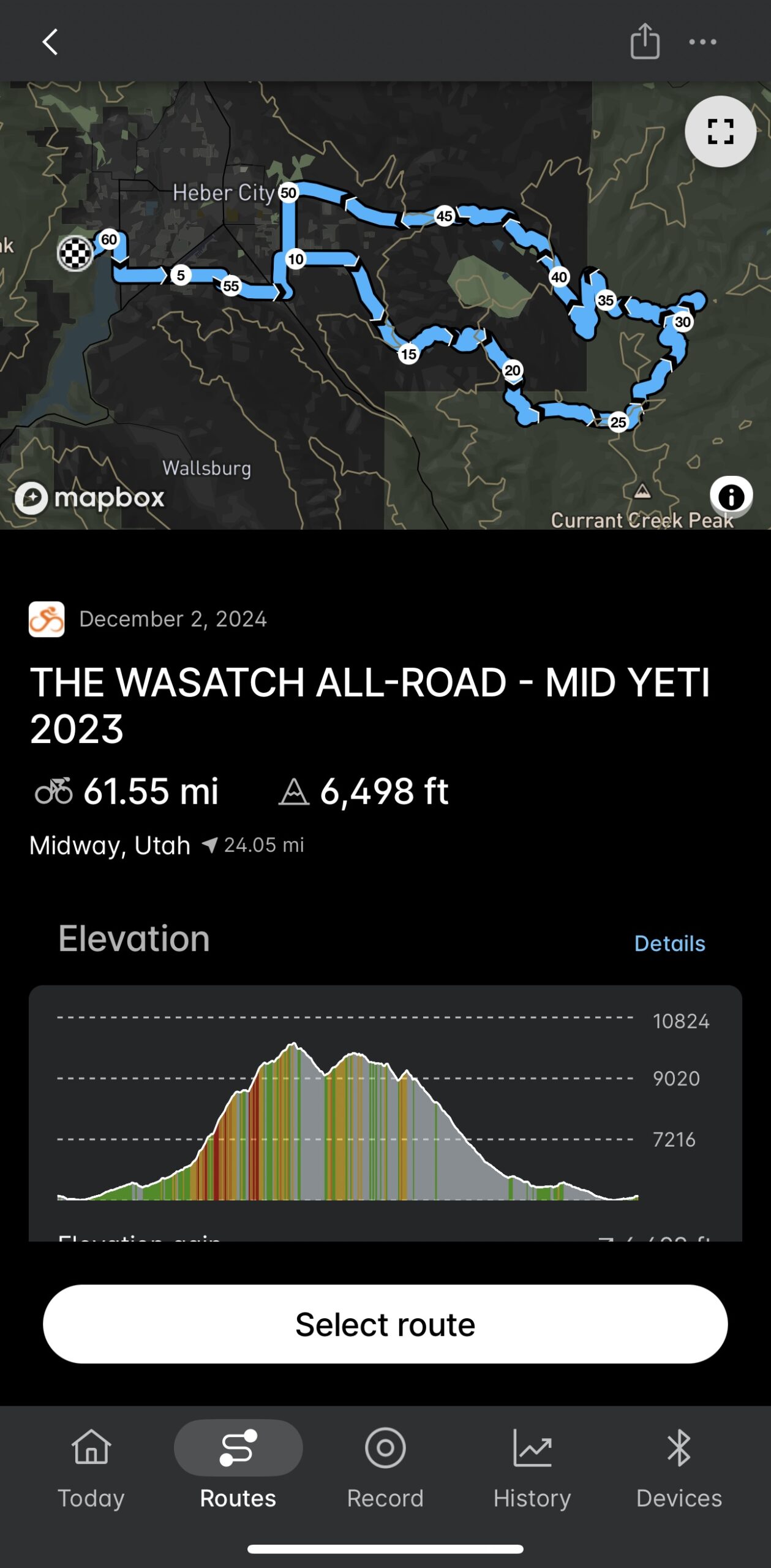Share this route
771x1568 pixels.
[x=645, y=41]
